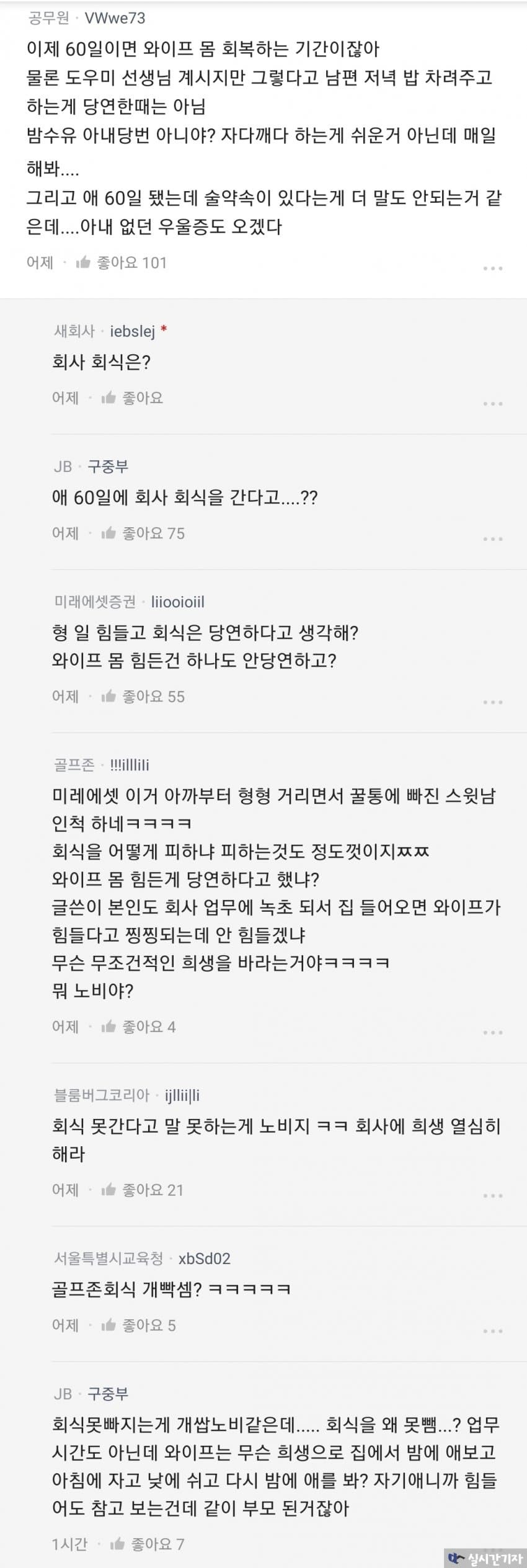
Task: Open overflow menu on xbSd02's comment
Action: 492,1331
